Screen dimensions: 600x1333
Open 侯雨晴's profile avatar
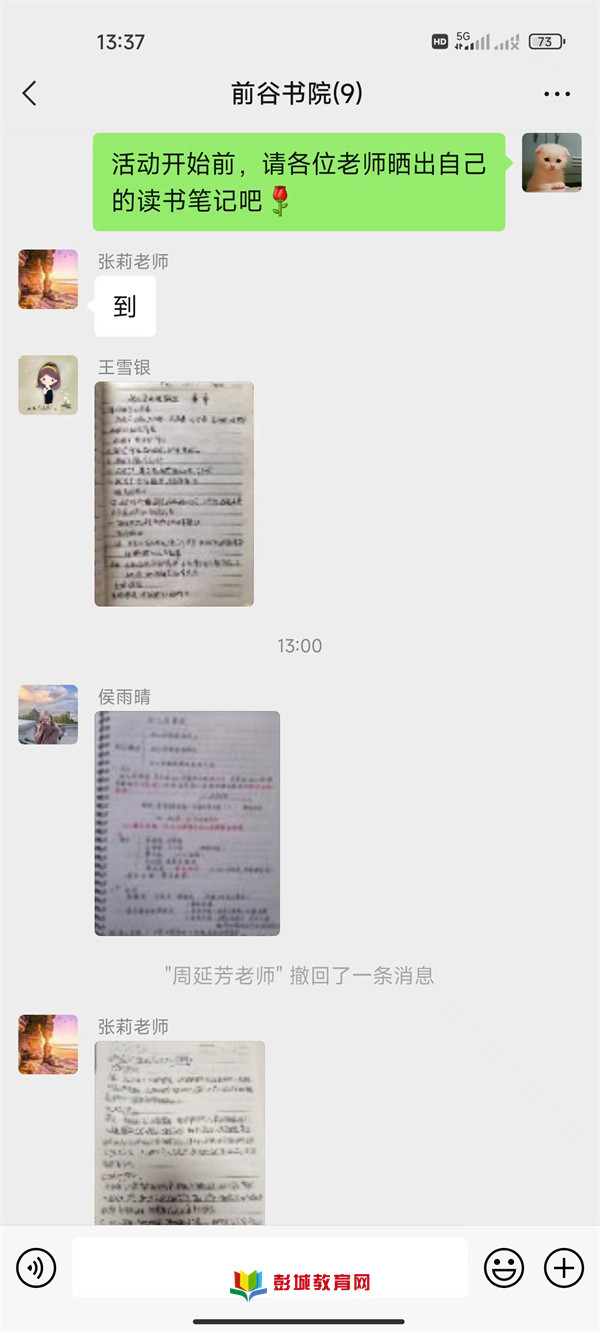(x=48, y=714)
